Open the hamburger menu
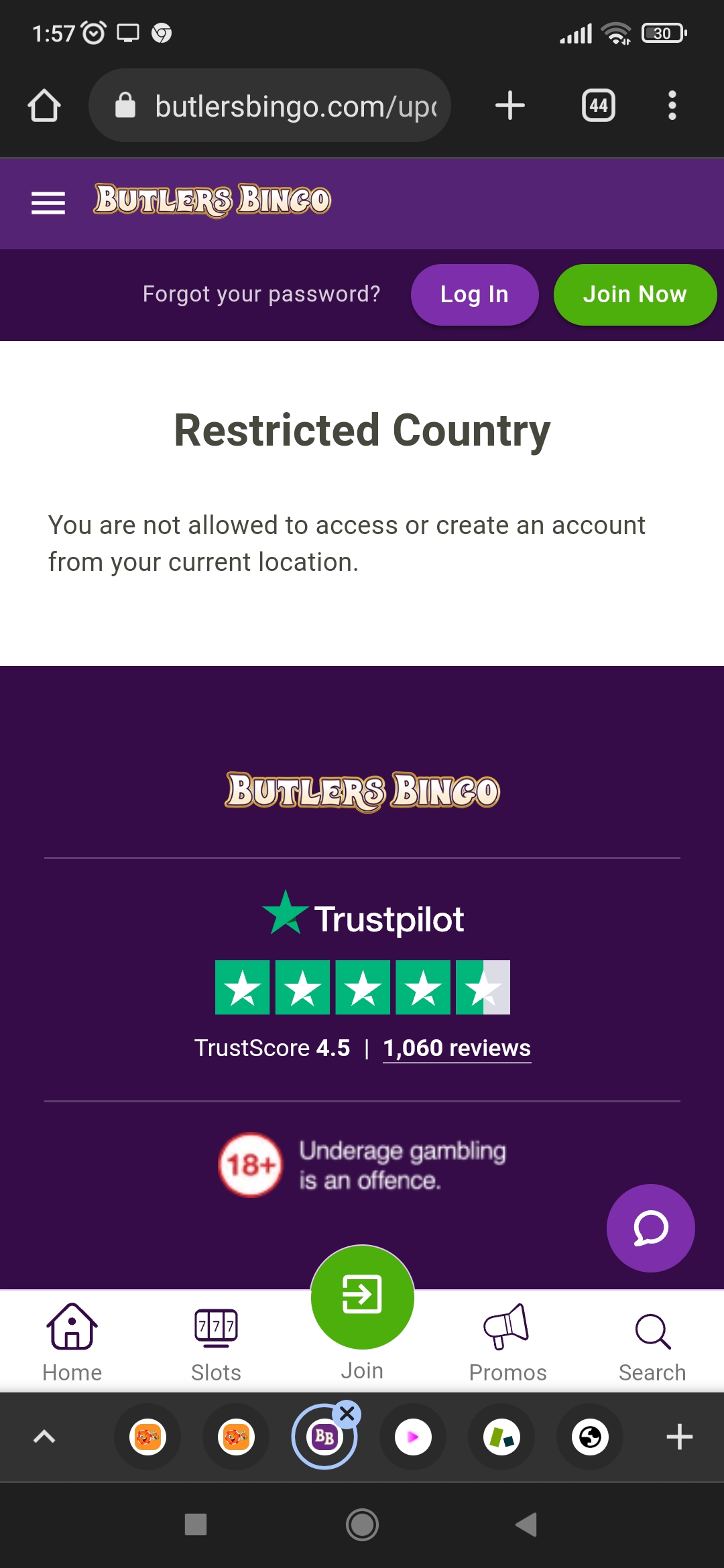 48,202
